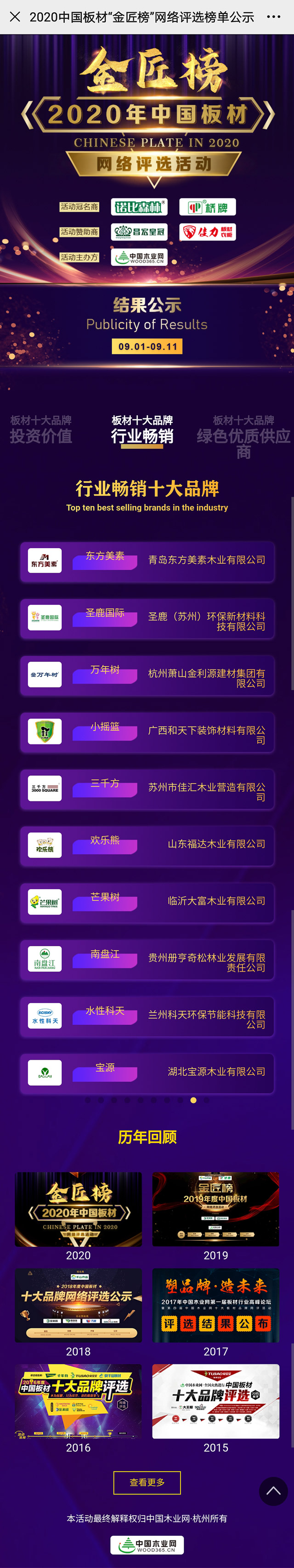Open the 圣鹿国际 brand card

[147, 618]
